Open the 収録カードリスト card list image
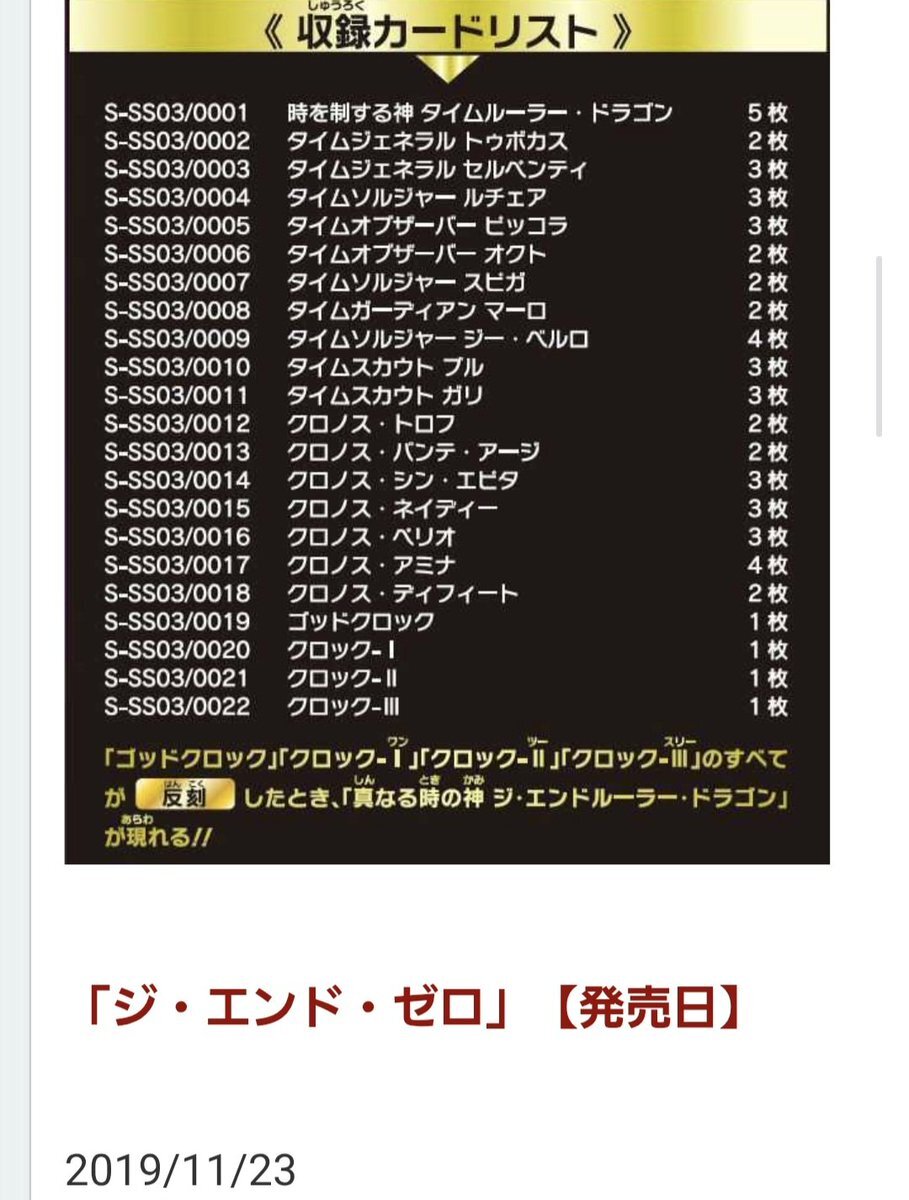The image size is (909, 1200). [x=447, y=430]
